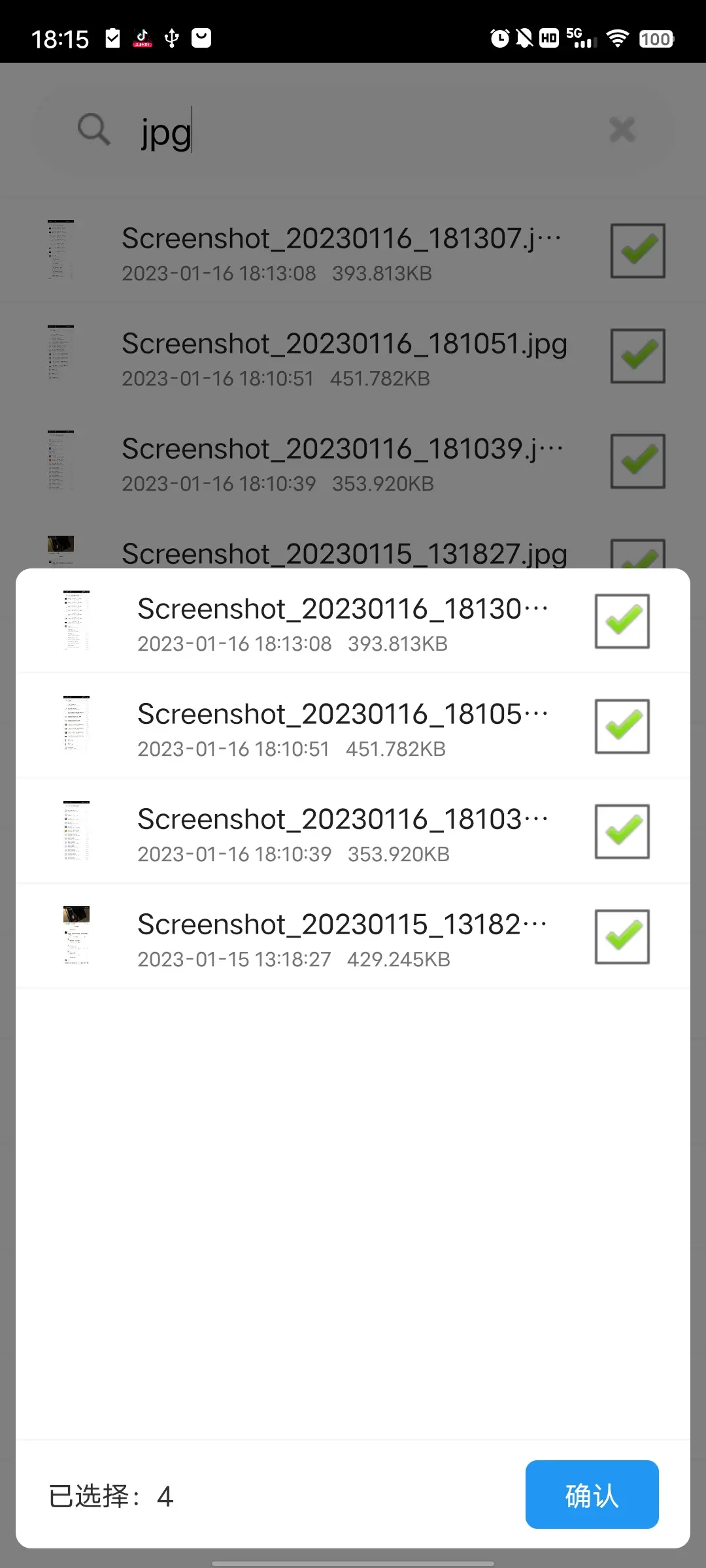
Task: Uncheck the 353.920KB file in the selected sheet
Action: pos(622,831)
